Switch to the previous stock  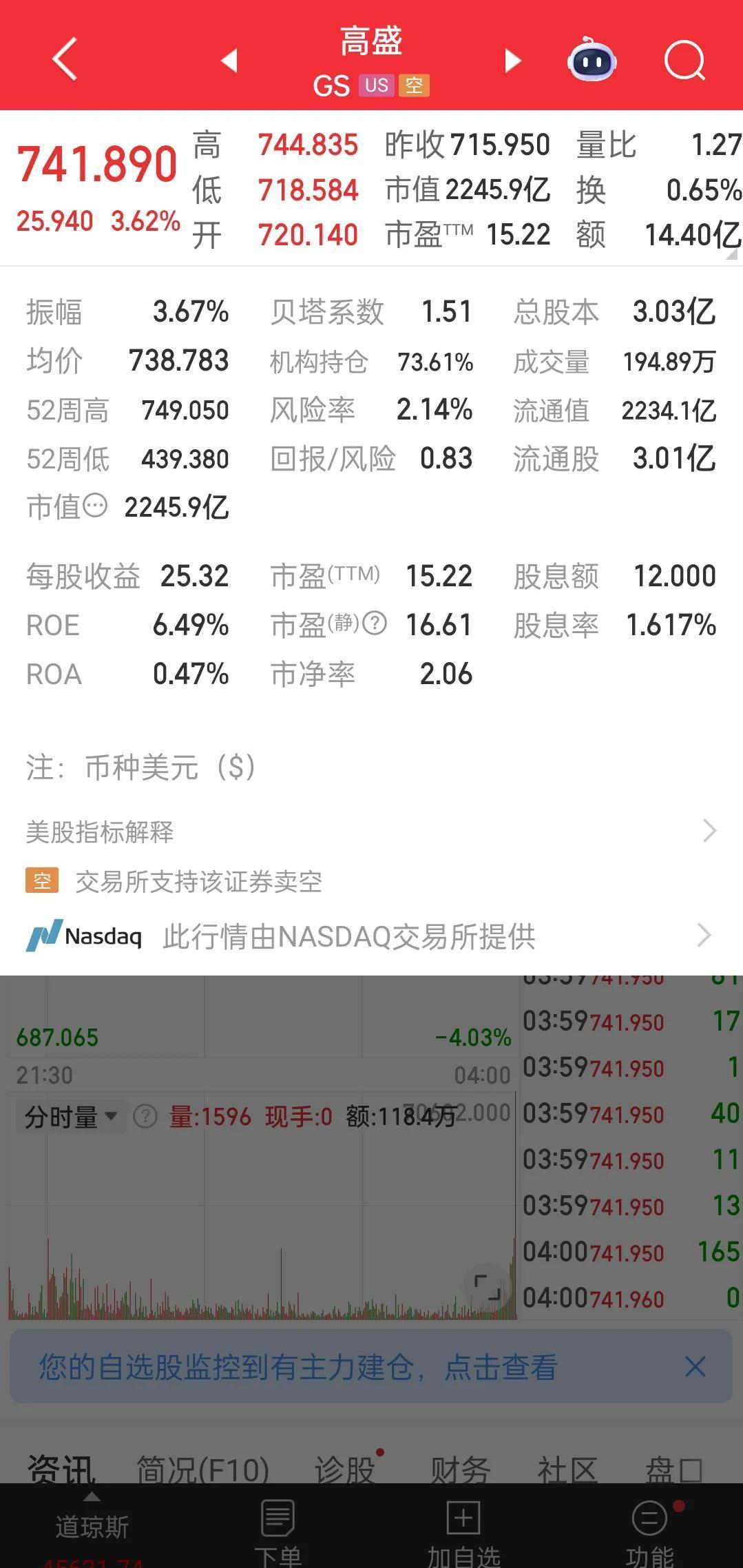click(229, 60)
